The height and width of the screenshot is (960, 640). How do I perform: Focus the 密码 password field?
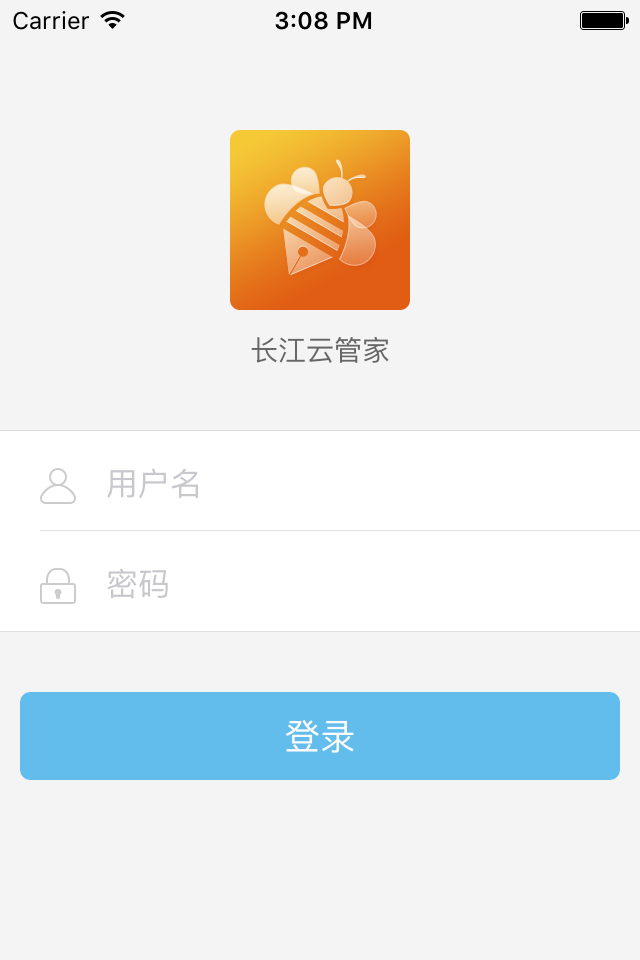pos(360,584)
